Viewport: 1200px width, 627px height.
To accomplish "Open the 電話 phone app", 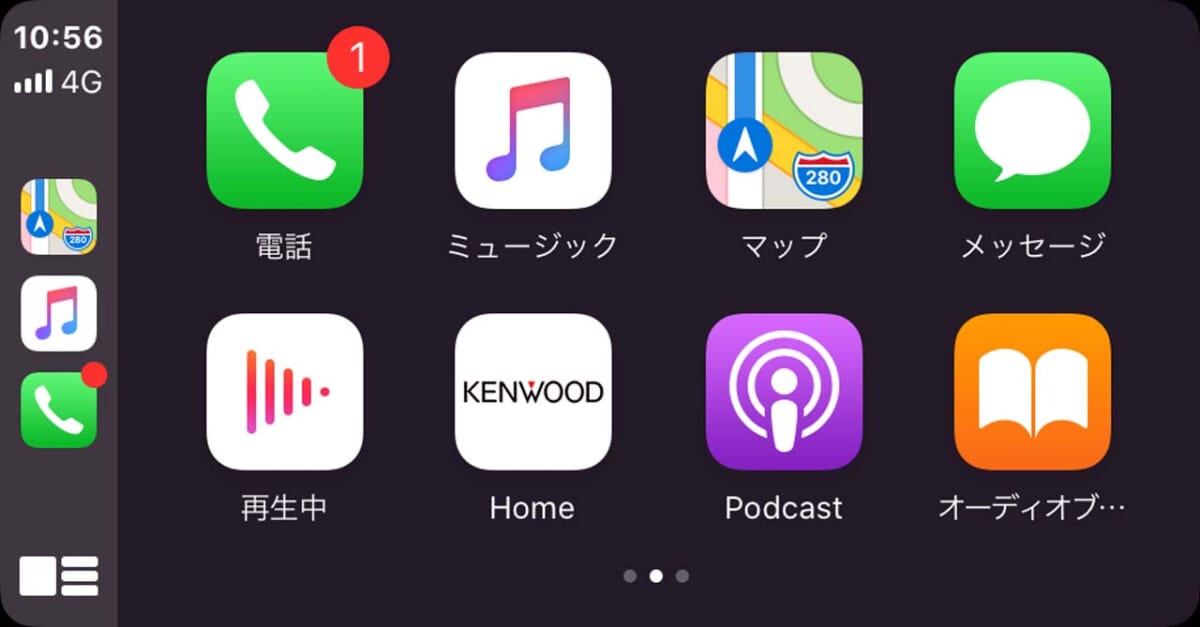I will (x=284, y=131).
